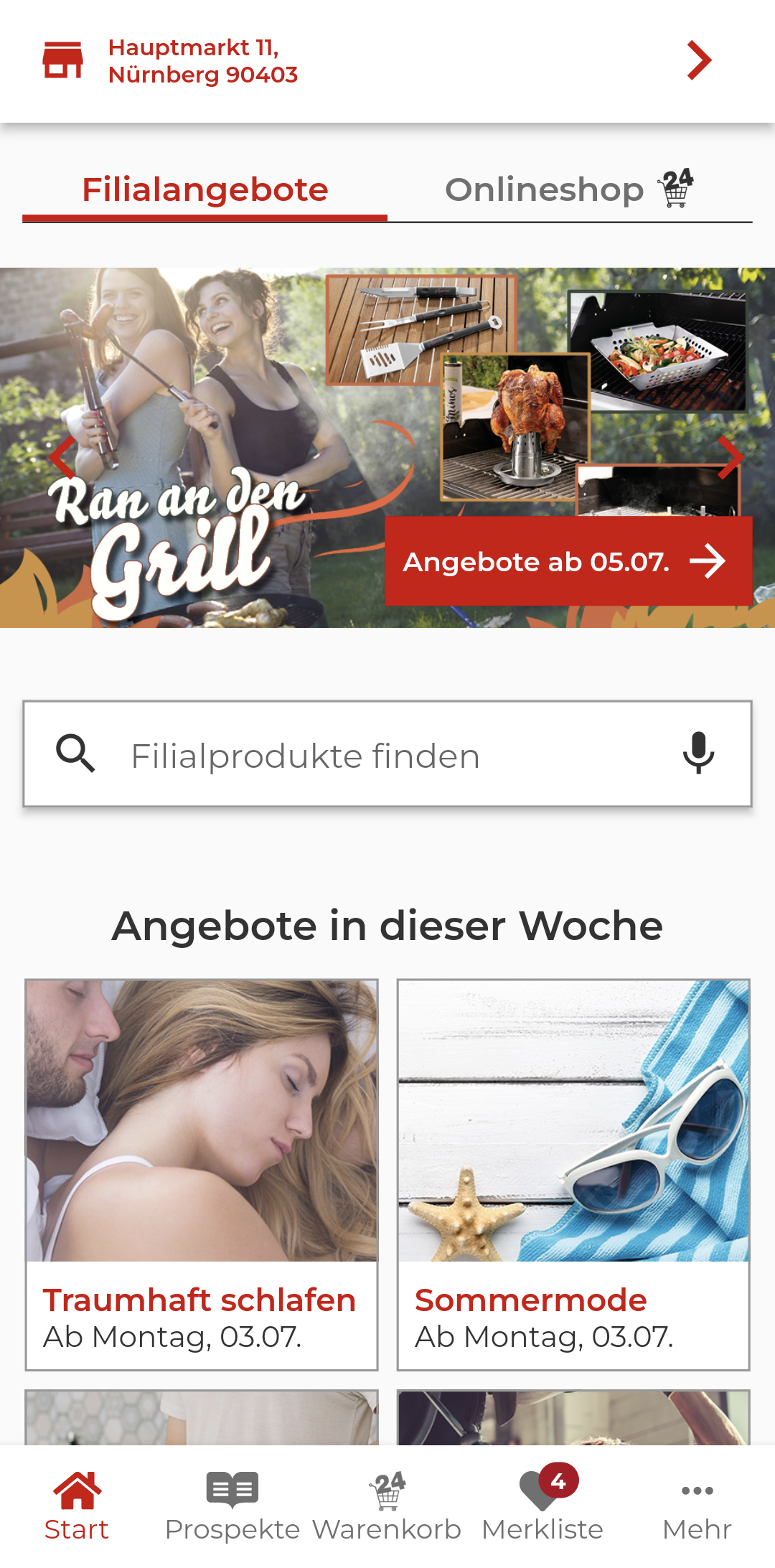Image resolution: width=775 pixels, height=1568 pixels.
Task: Show next banner with right arrow
Action: [x=730, y=456]
